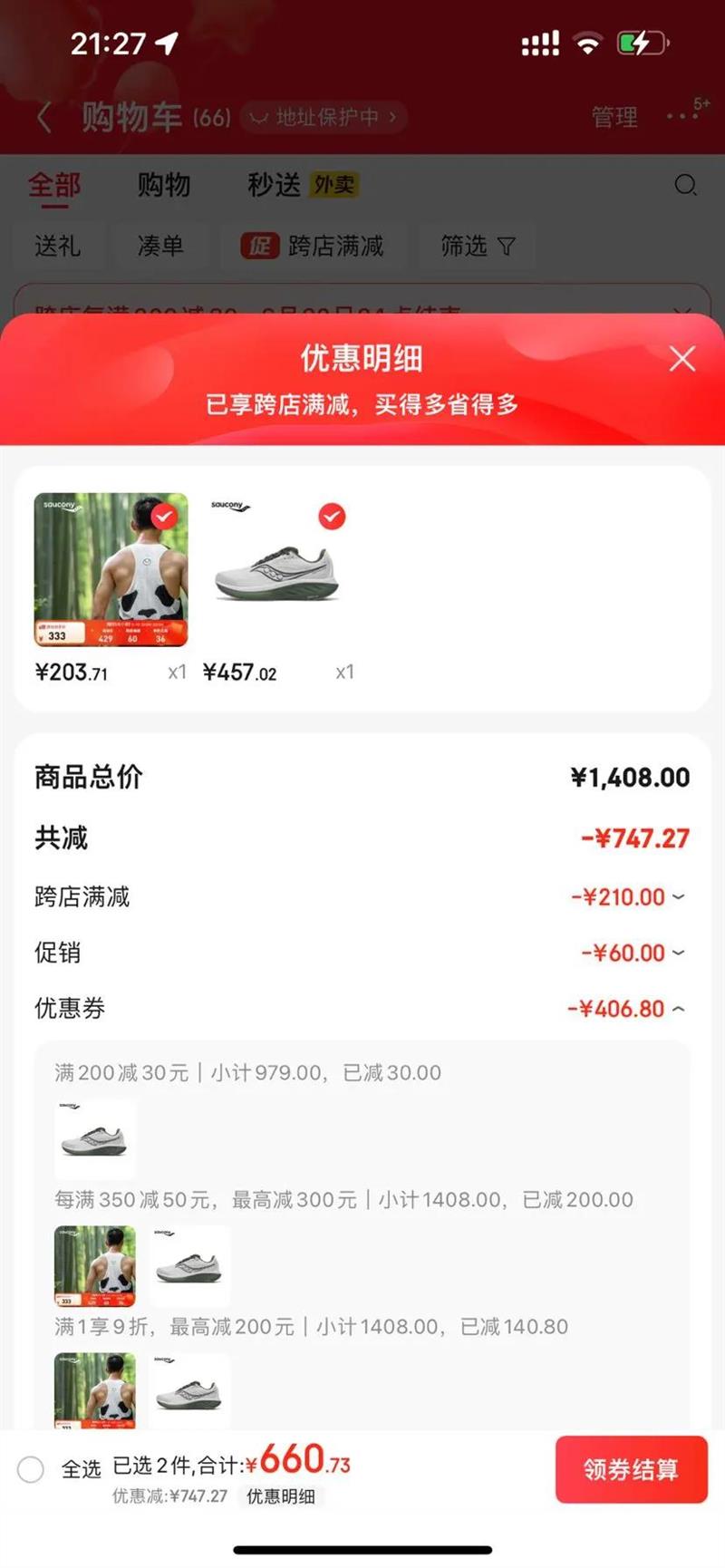
Task: Tap the 优惠明细 chip beside the total
Action: (x=281, y=1496)
